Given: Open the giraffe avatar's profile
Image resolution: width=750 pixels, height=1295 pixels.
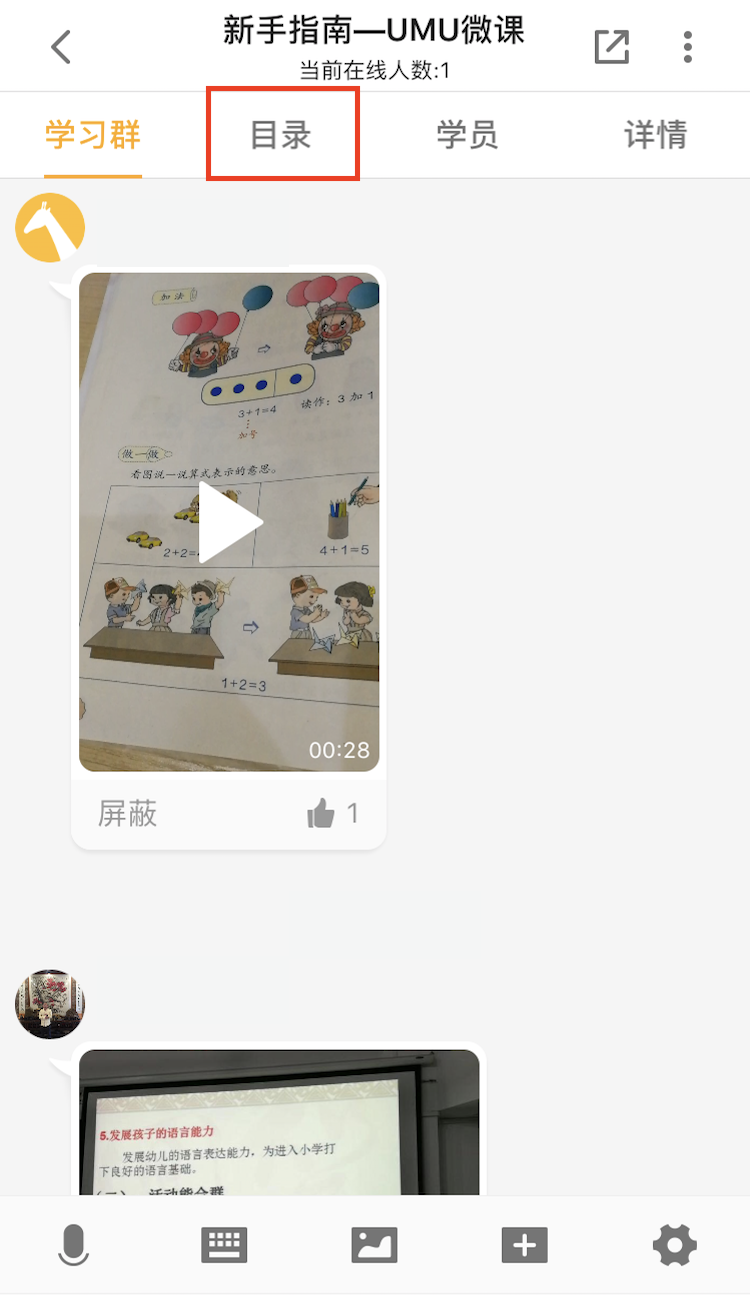Looking at the screenshot, I should coord(50,228).
